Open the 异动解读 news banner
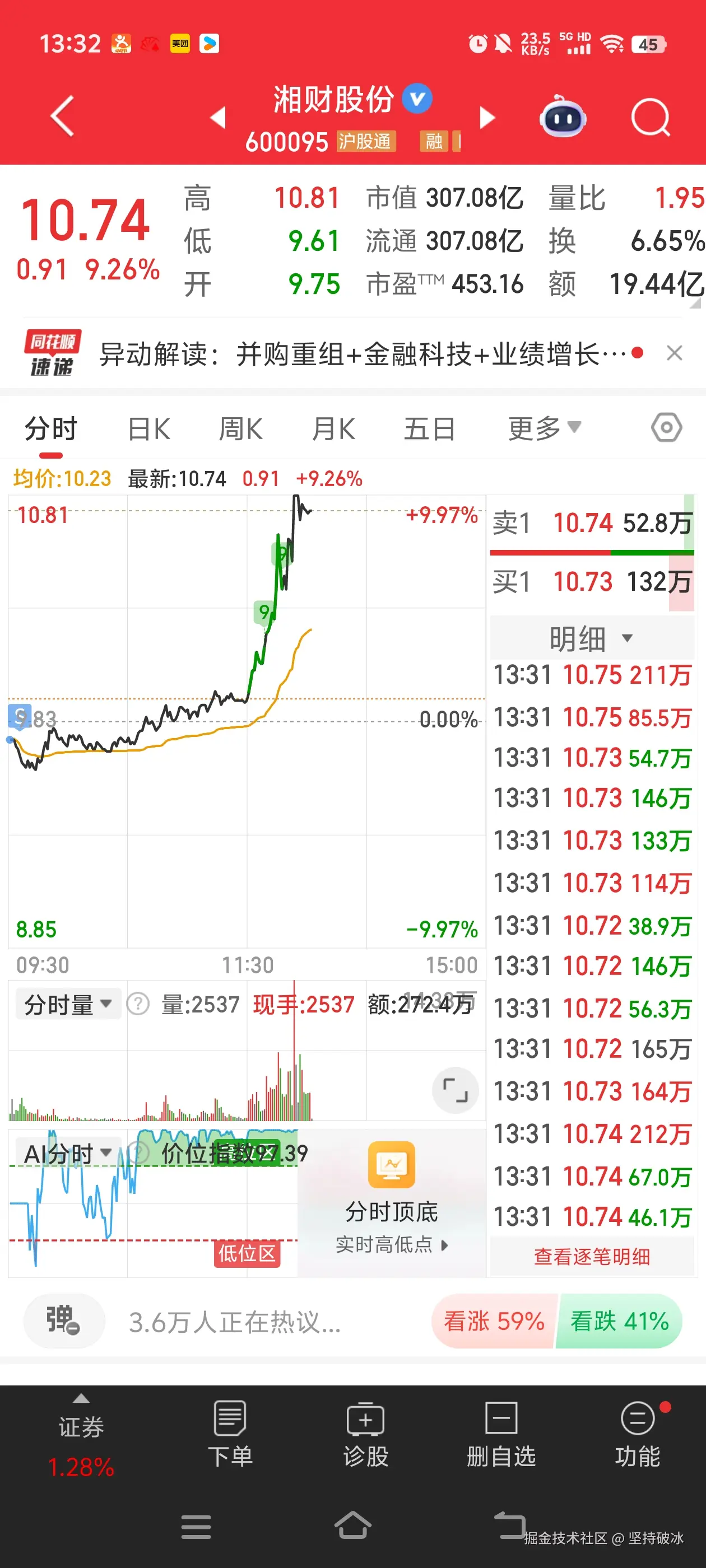The image size is (706, 1568). 359,353
